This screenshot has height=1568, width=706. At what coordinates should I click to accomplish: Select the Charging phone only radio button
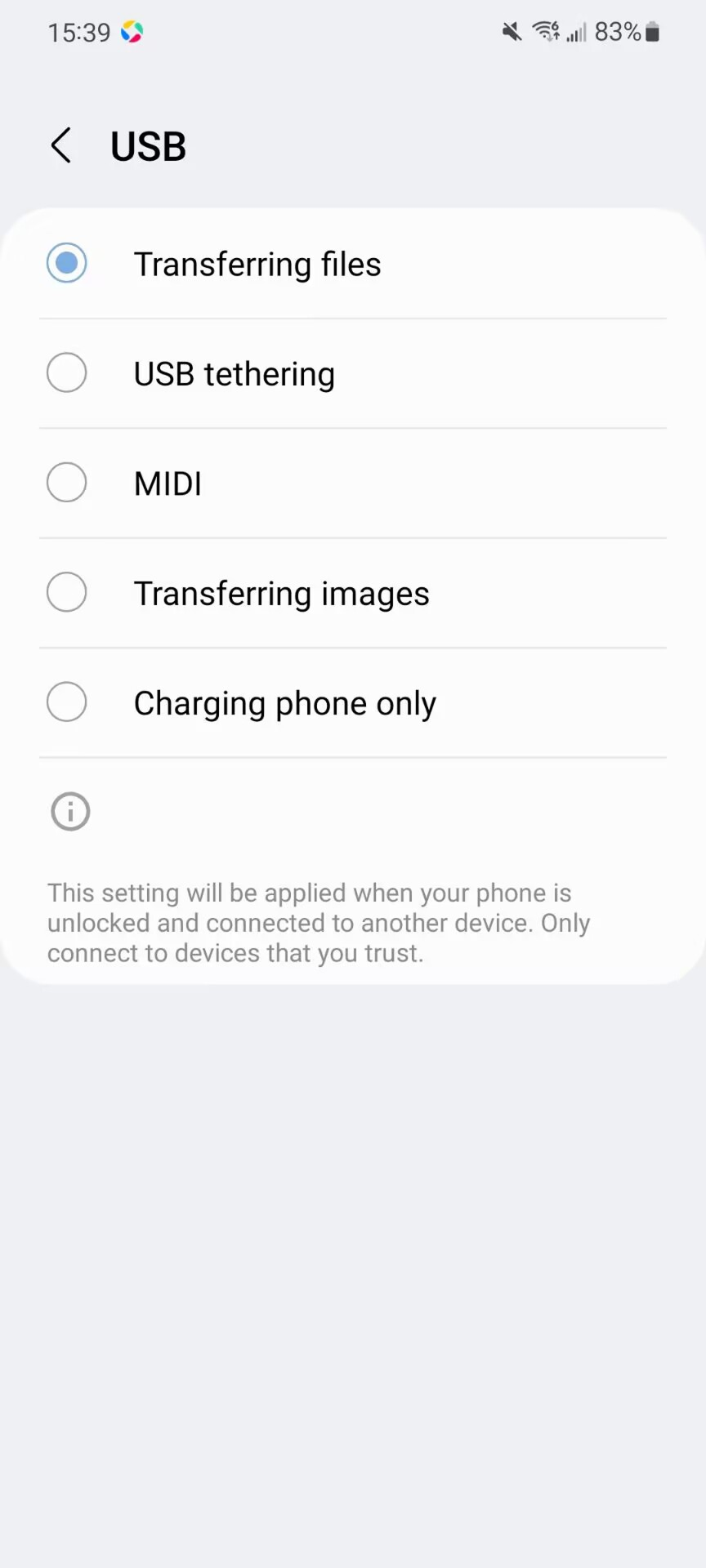click(x=67, y=702)
